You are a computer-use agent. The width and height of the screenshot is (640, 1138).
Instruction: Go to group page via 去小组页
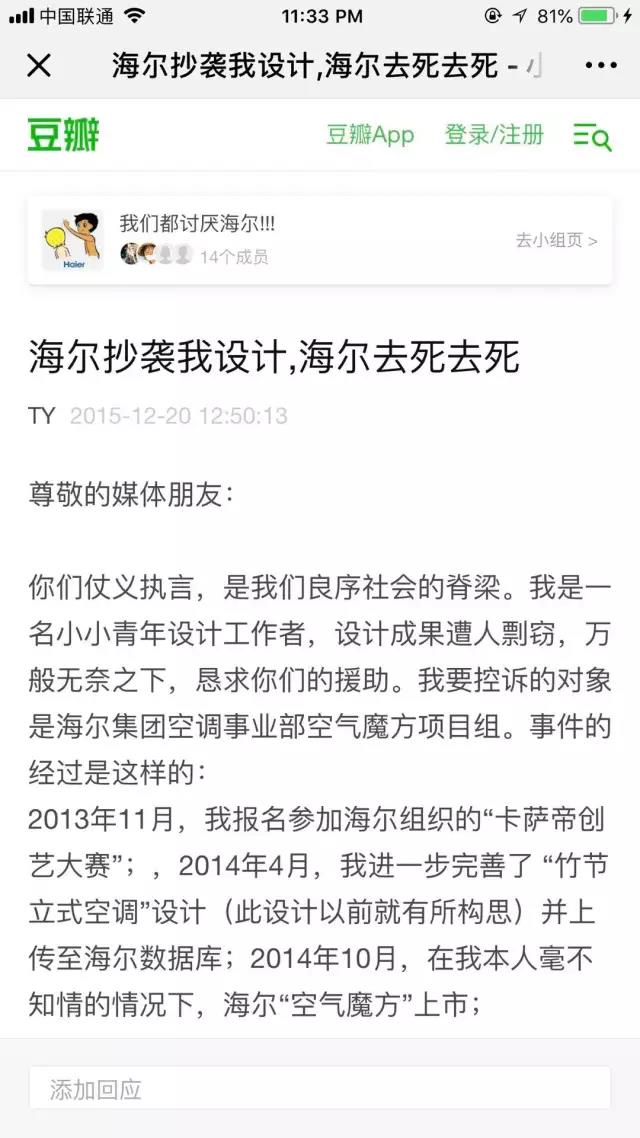click(557, 240)
